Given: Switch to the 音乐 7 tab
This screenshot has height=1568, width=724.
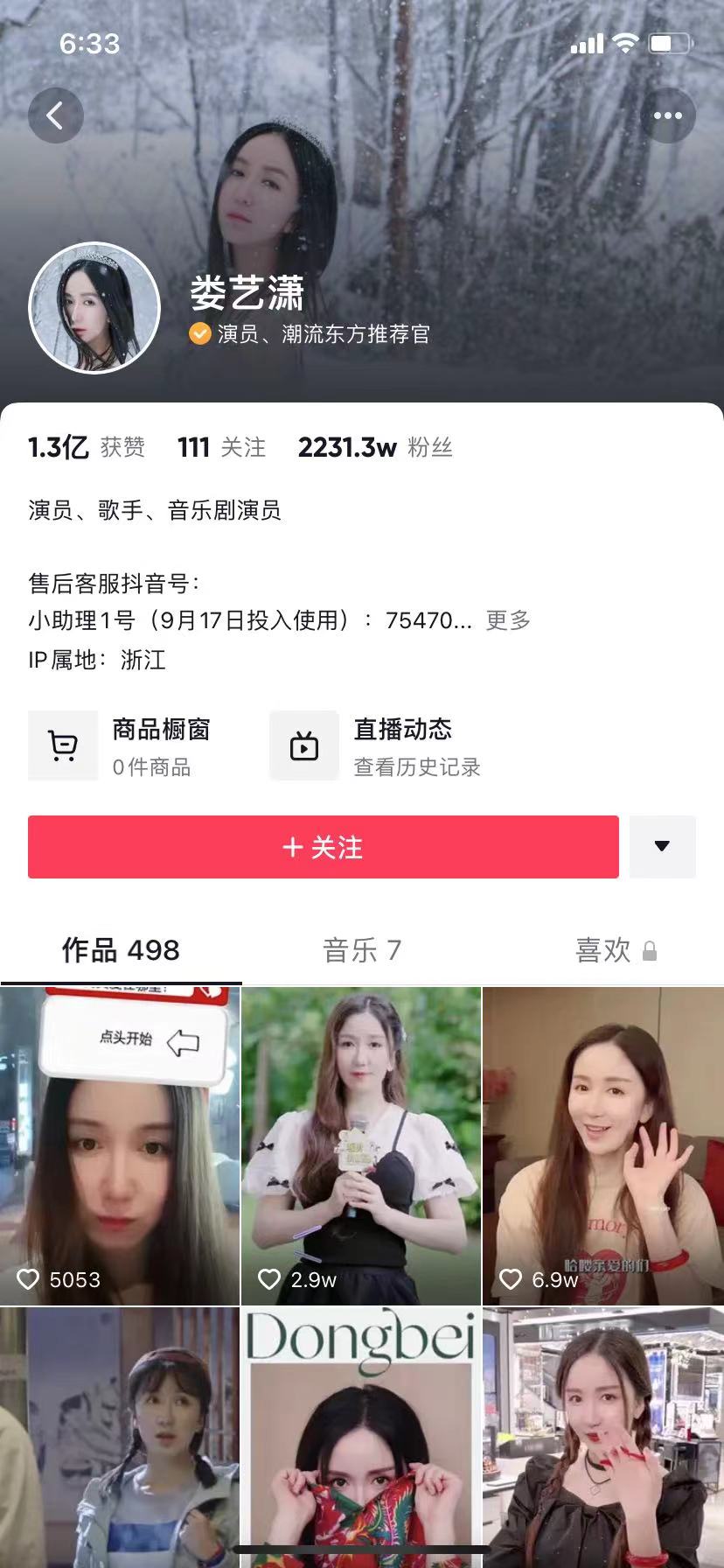Looking at the screenshot, I should click(362, 950).
